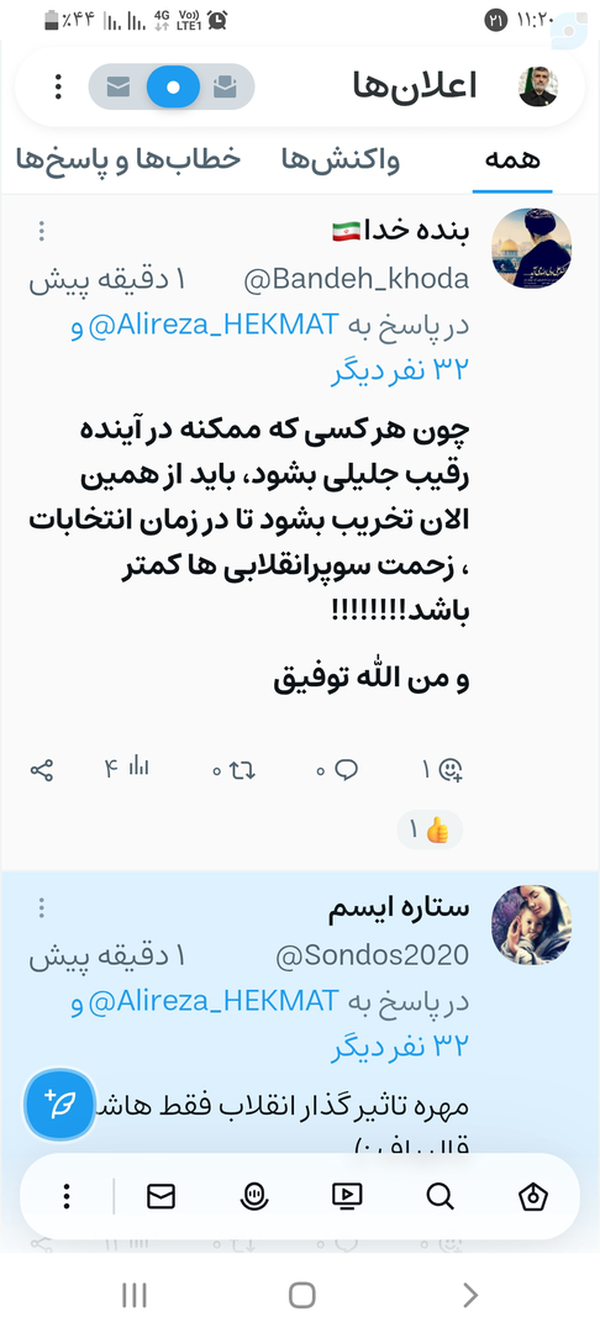
Task: Open the options menu on ستاره ایسم's post
Action: tap(41, 908)
